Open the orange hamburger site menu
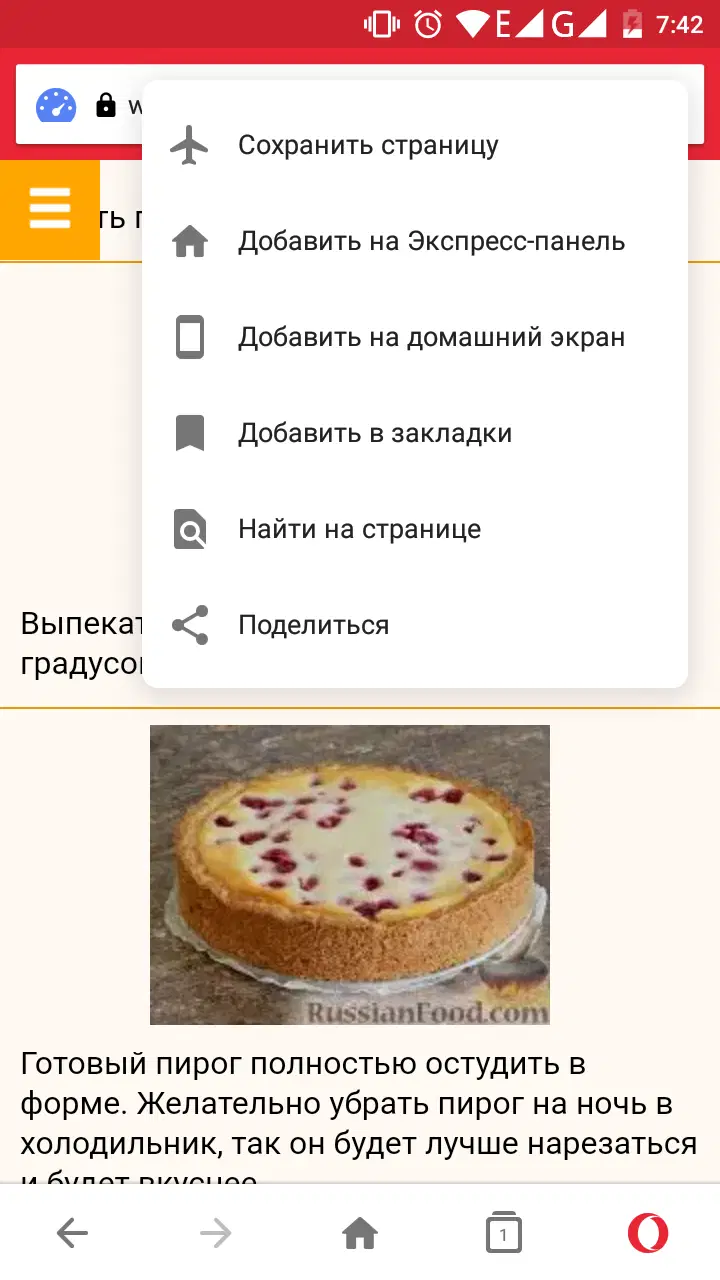Viewport: 720px width, 1280px height. tap(50, 209)
